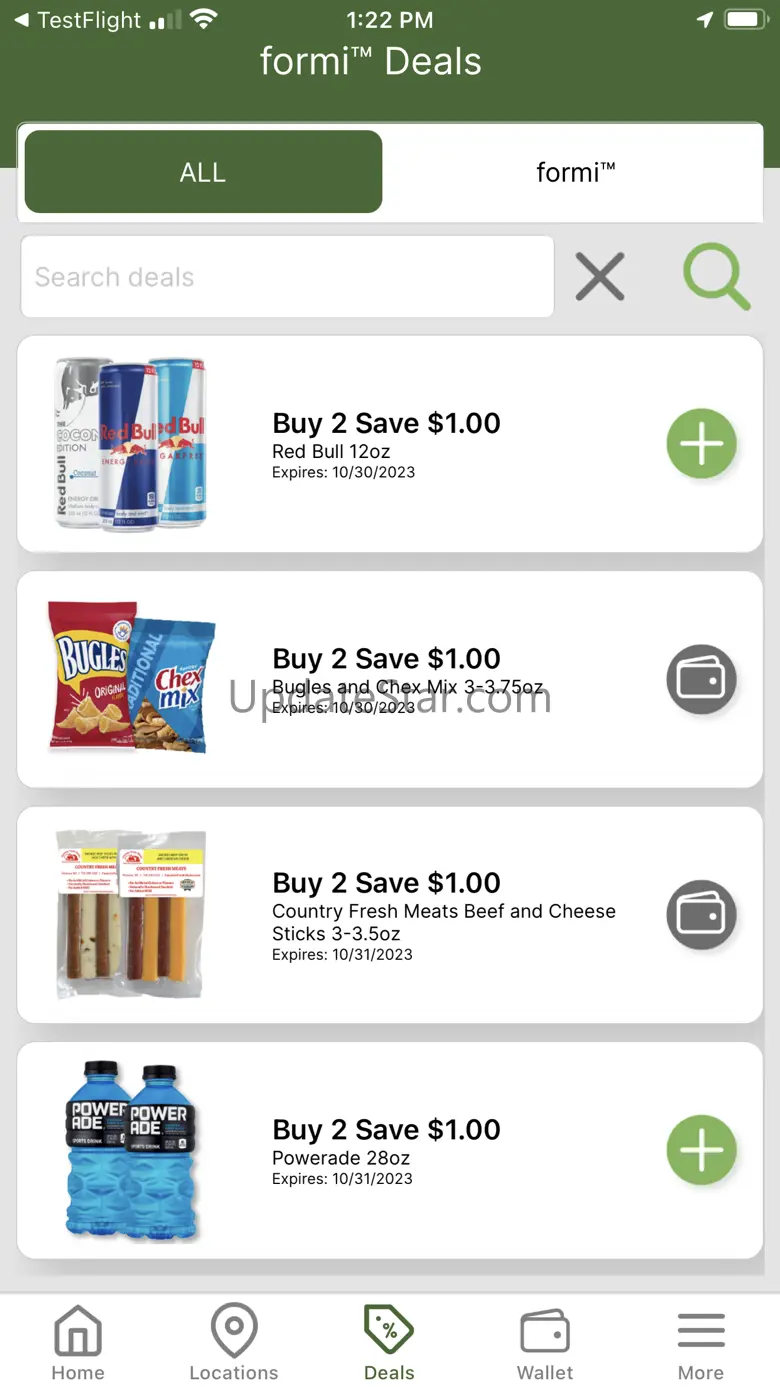Select the Deals tab in bottom bar
This screenshot has width=780, height=1387.
click(x=389, y=1343)
